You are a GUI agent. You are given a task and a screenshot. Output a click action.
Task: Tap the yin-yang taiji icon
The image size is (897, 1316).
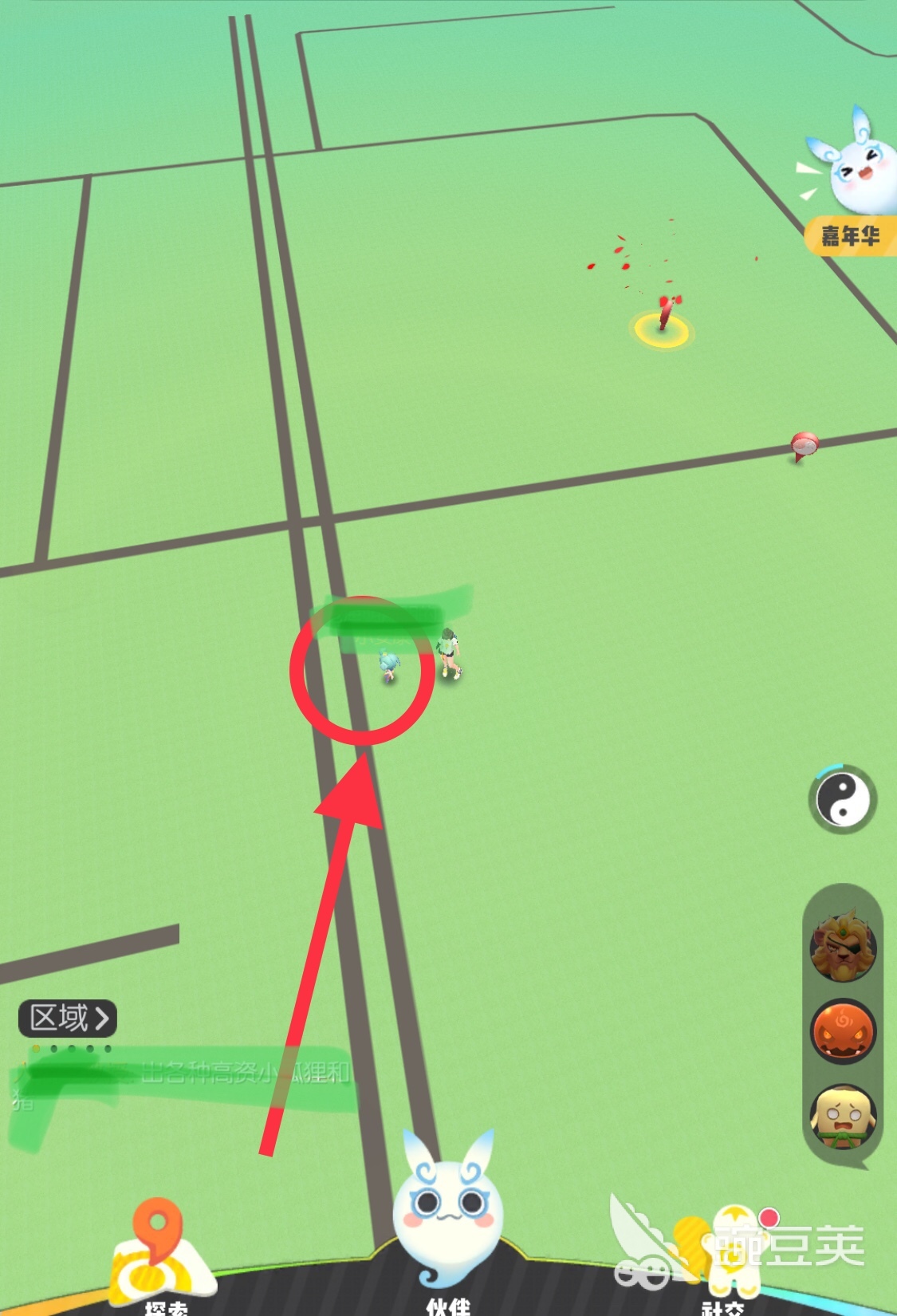tap(843, 799)
